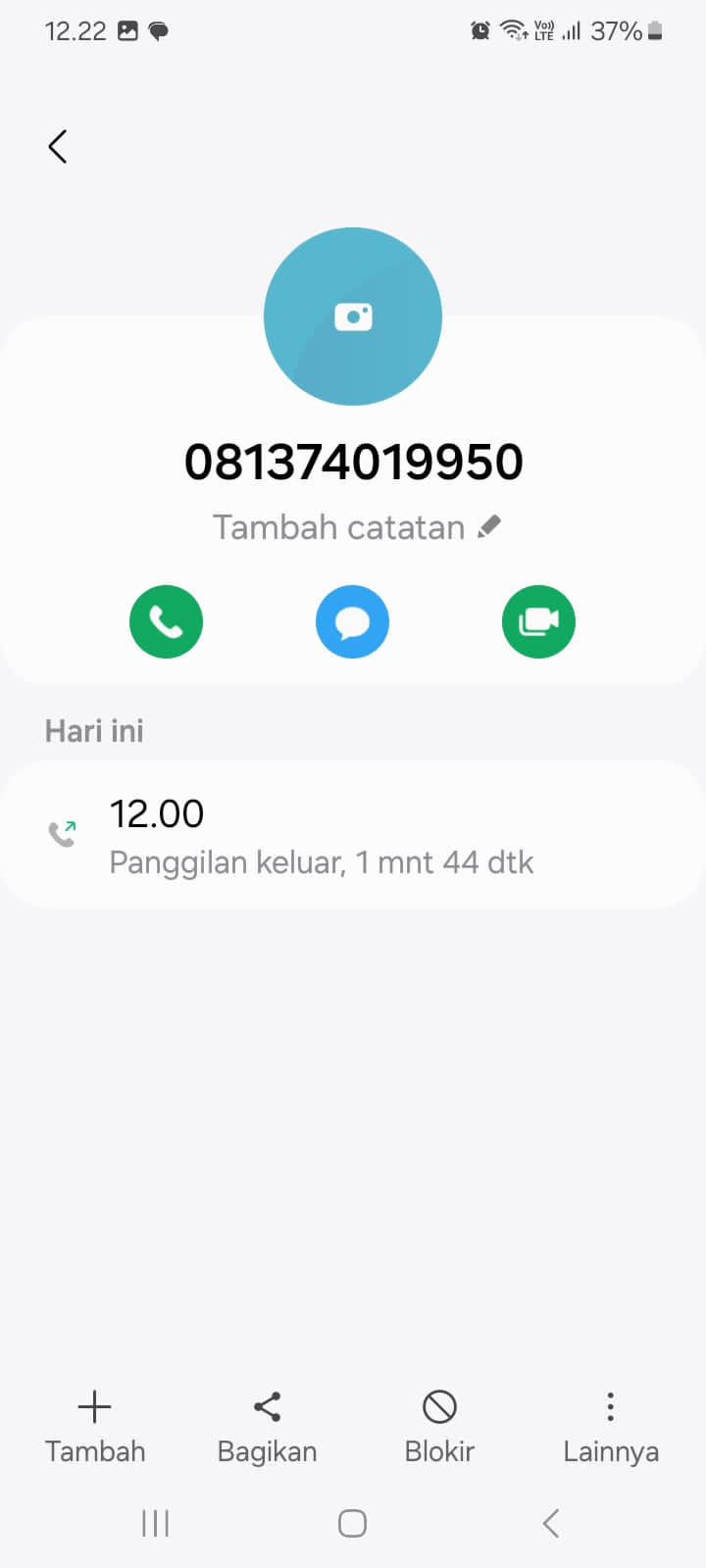Tap the plus icon above Tambah

coord(94,1405)
